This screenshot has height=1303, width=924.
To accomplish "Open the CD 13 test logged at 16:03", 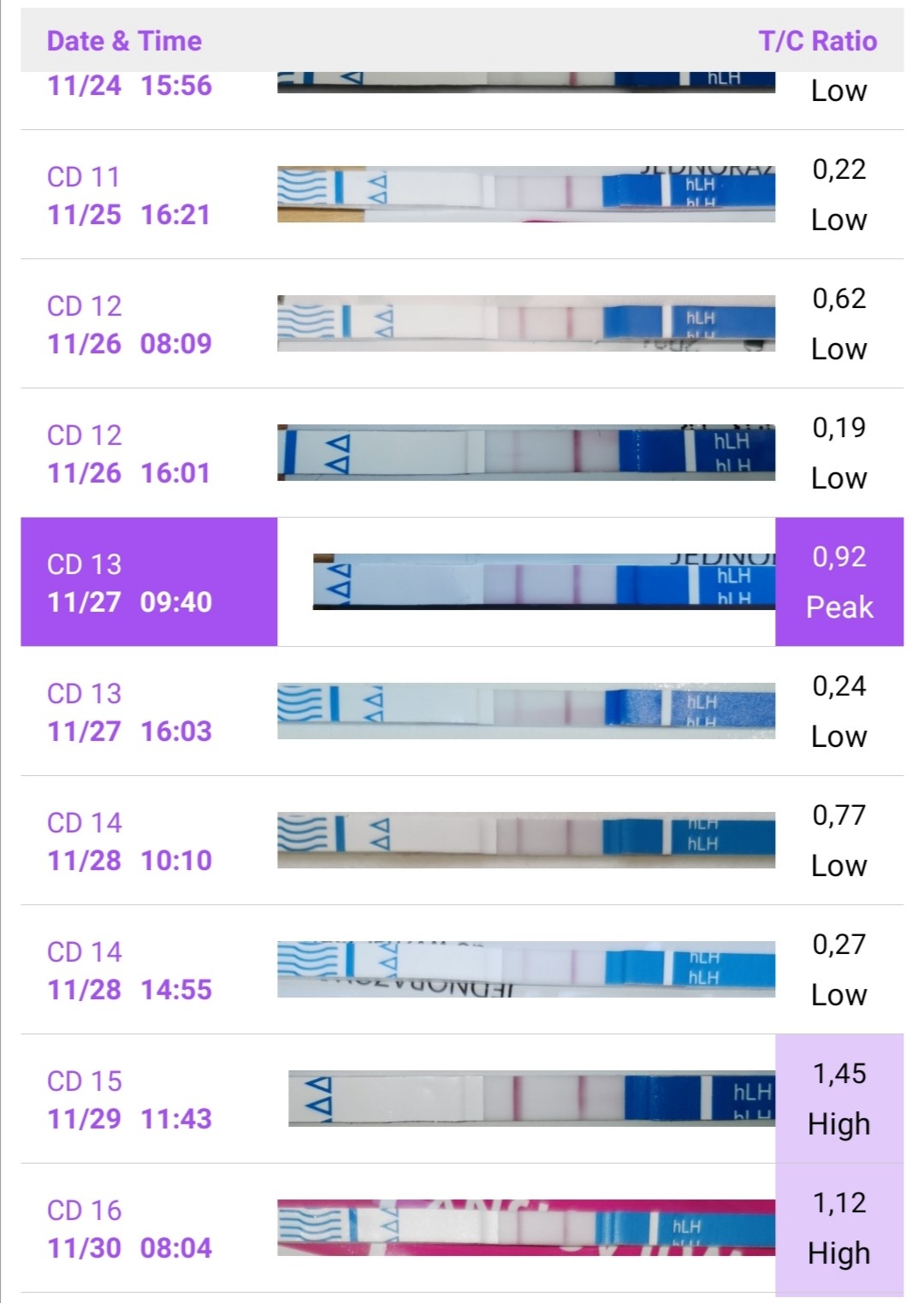I will pyautogui.click(x=462, y=712).
